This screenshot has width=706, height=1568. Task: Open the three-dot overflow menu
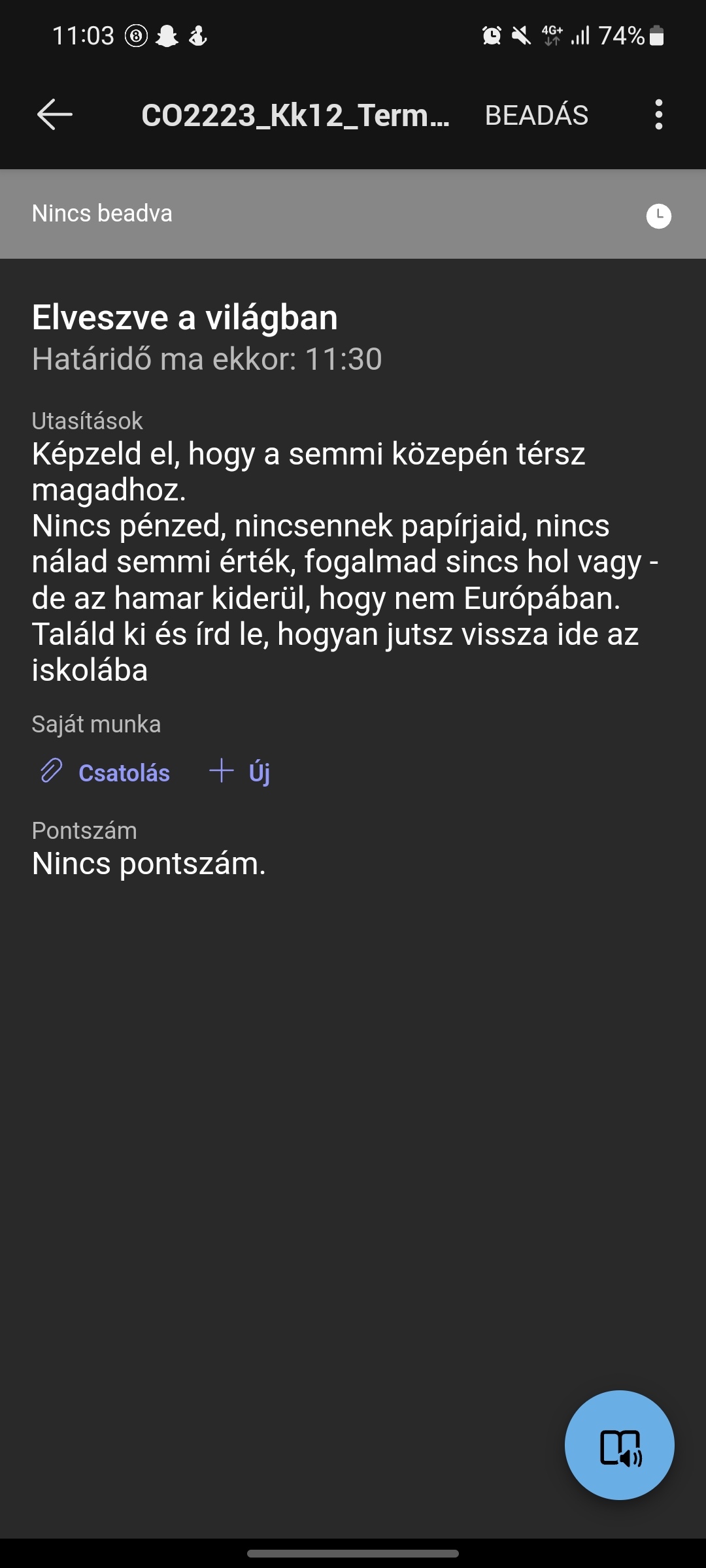(x=658, y=115)
